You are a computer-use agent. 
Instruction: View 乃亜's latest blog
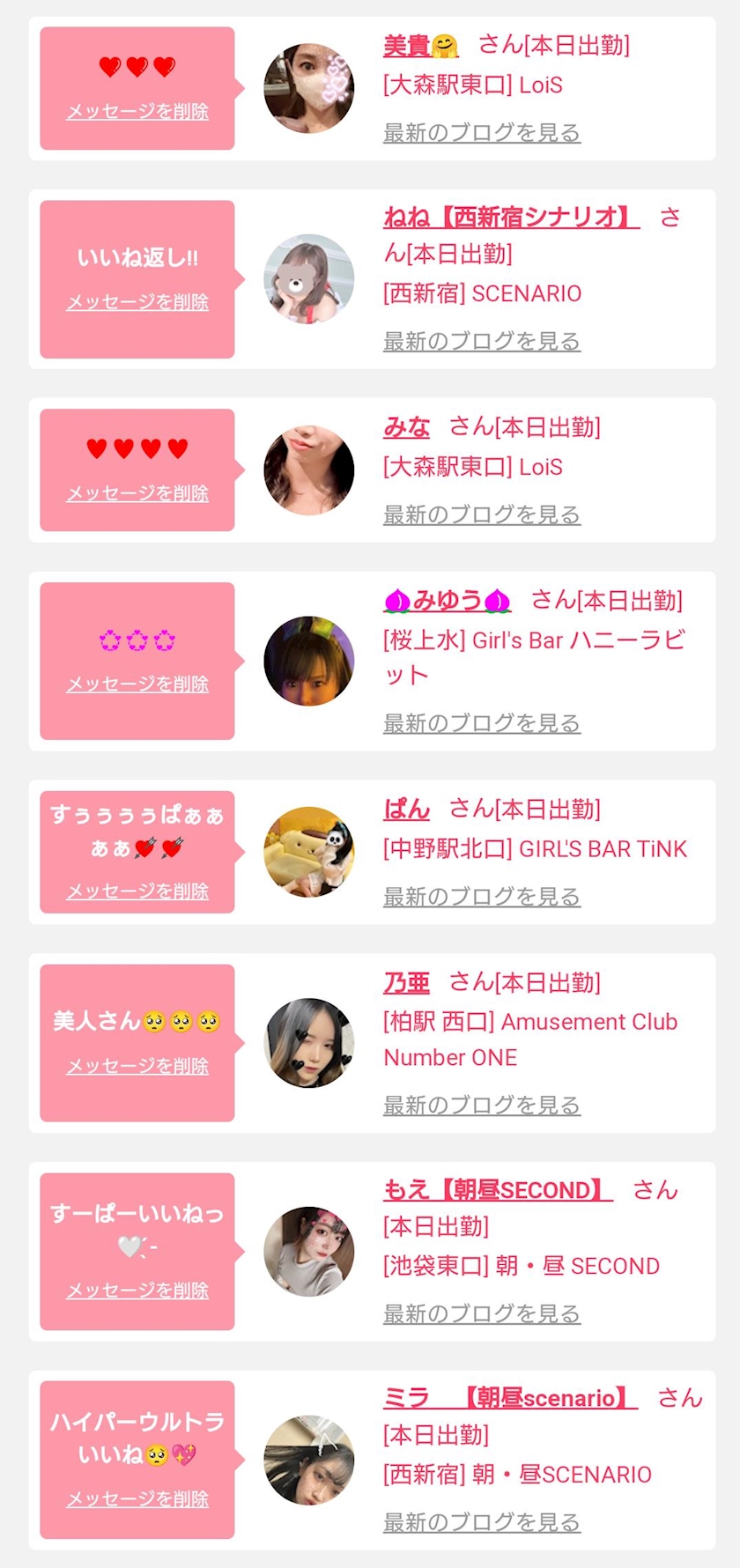point(482,1105)
